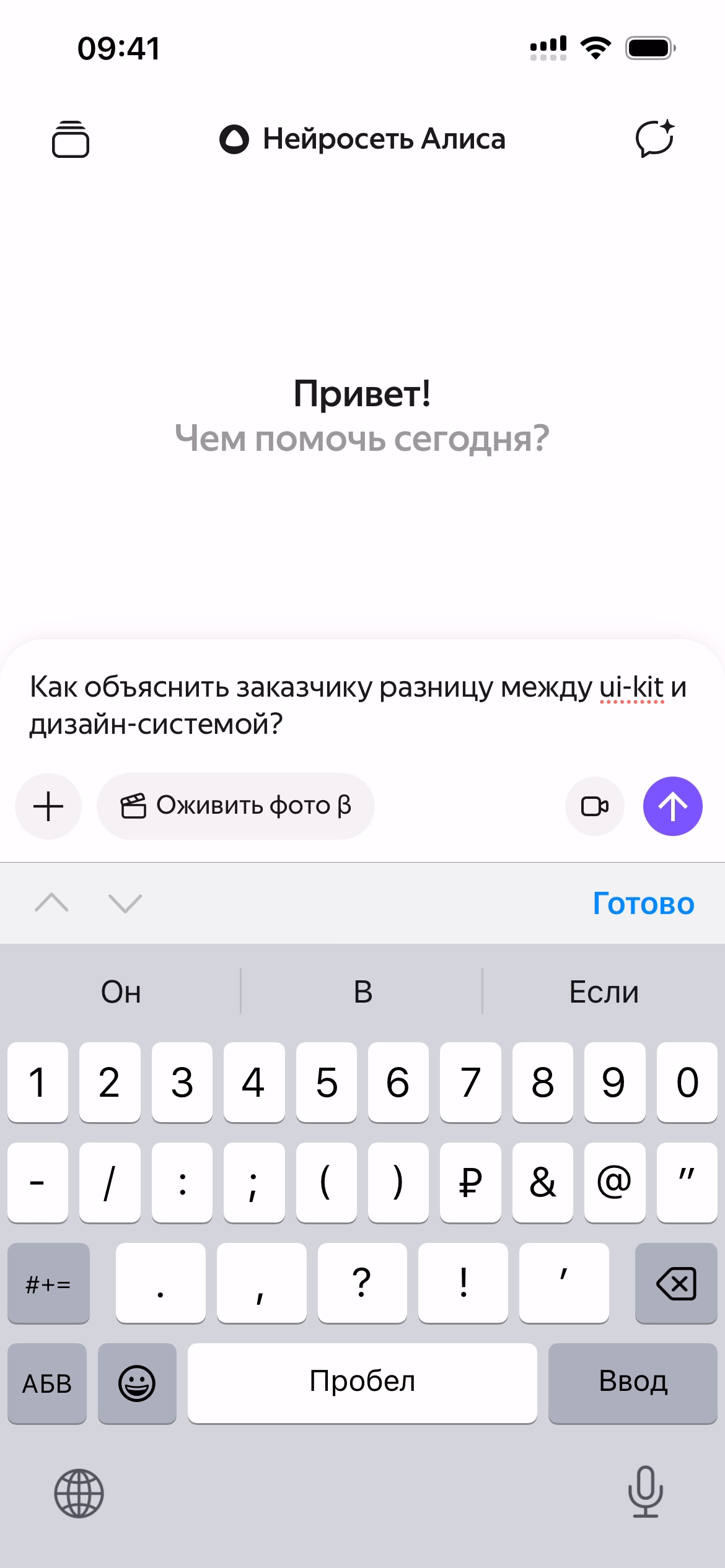Start video mode with camera icon
The width and height of the screenshot is (725, 1568).
(x=594, y=806)
